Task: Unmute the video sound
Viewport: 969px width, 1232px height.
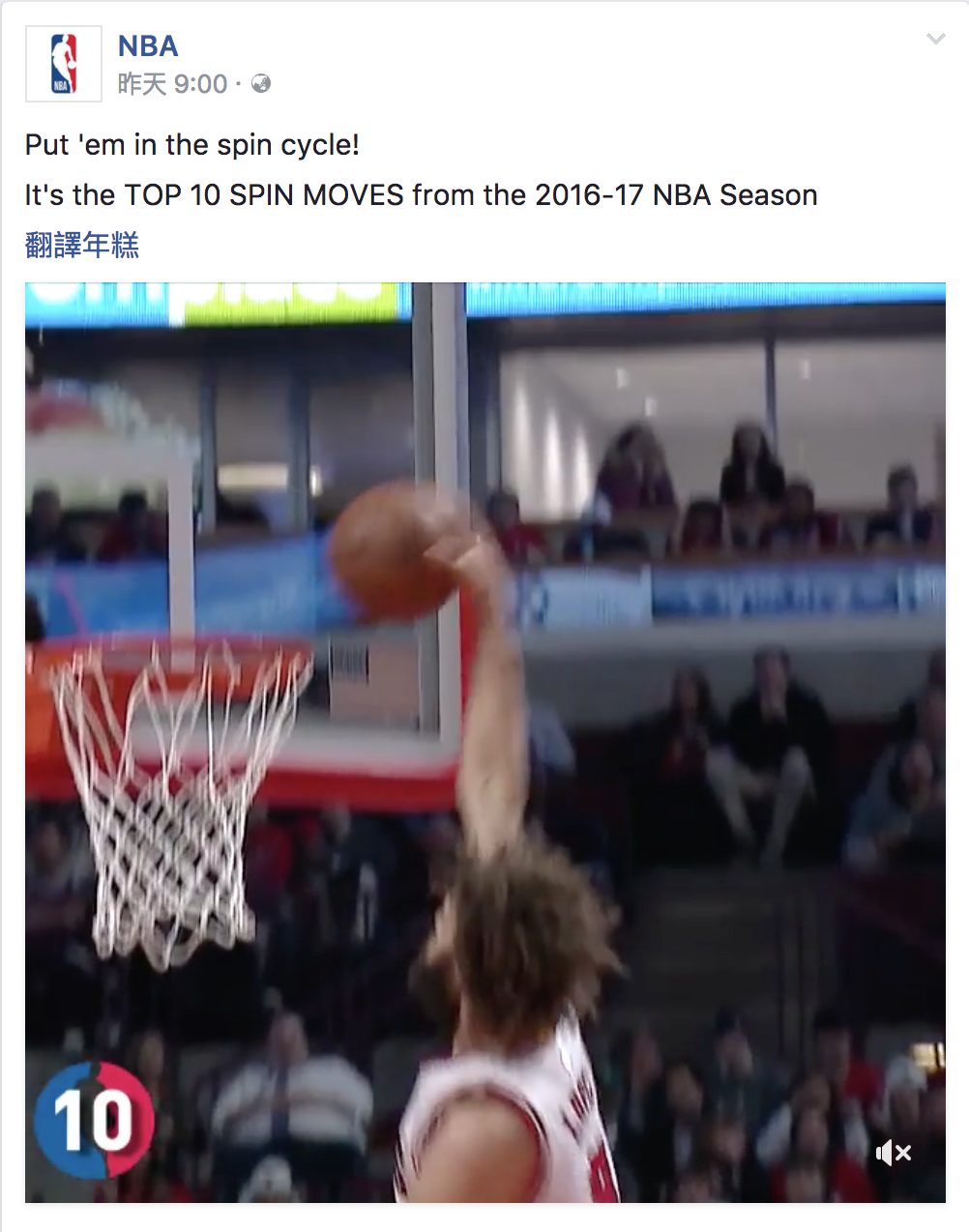Action: tap(894, 1152)
